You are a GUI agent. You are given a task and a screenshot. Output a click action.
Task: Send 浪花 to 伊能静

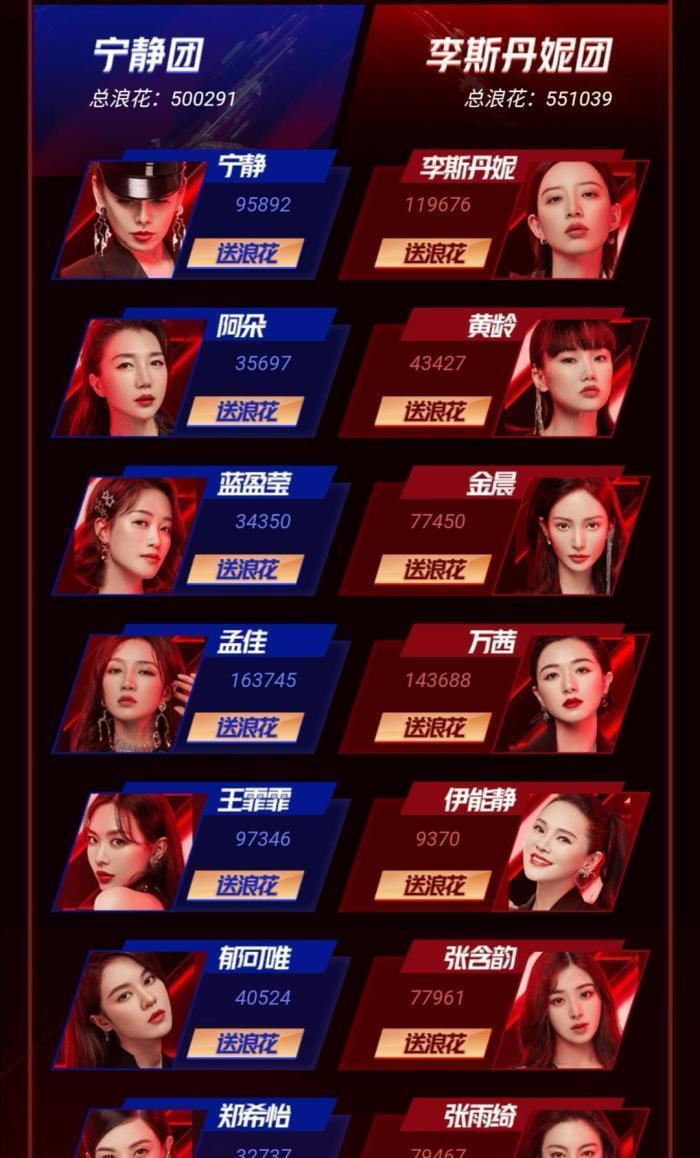(432, 885)
